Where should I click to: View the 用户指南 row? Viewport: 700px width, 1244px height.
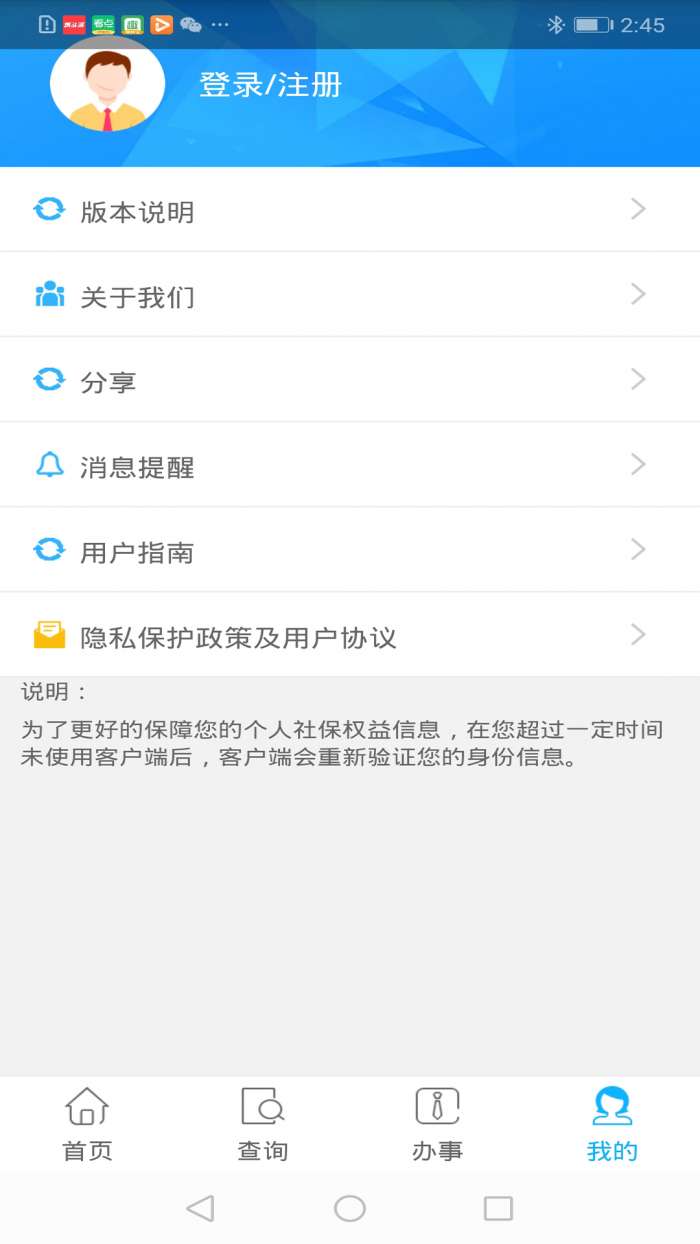350,551
